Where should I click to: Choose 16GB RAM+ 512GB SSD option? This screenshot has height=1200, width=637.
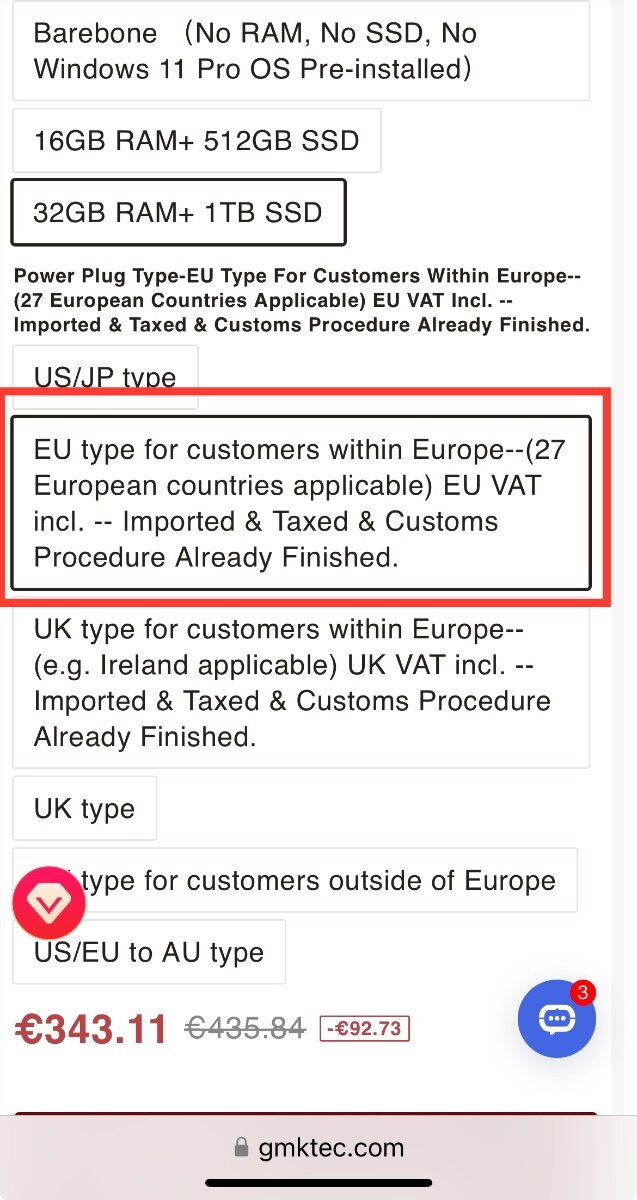coord(196,140)
